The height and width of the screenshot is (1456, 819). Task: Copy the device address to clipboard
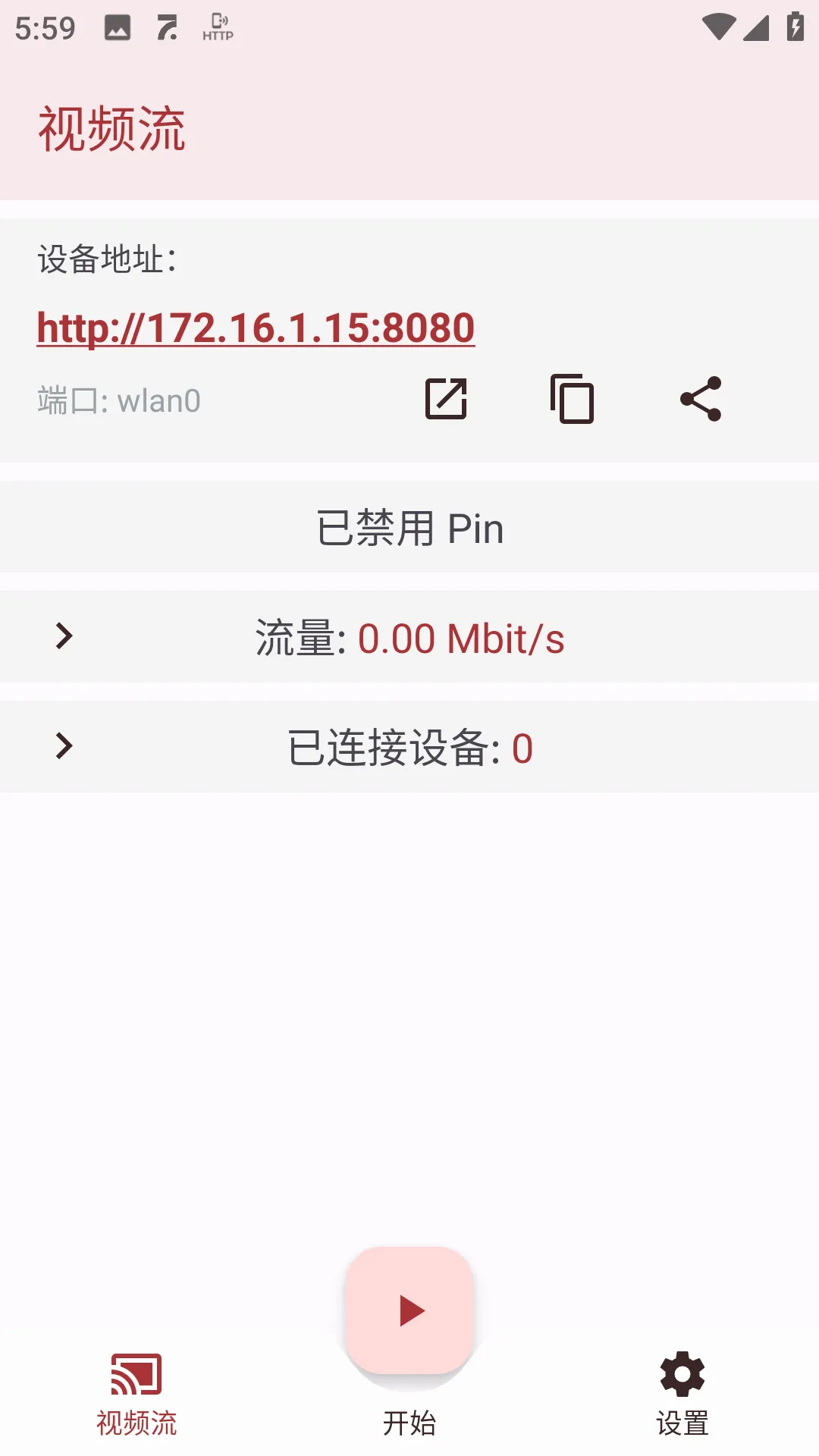coord(573,400)
